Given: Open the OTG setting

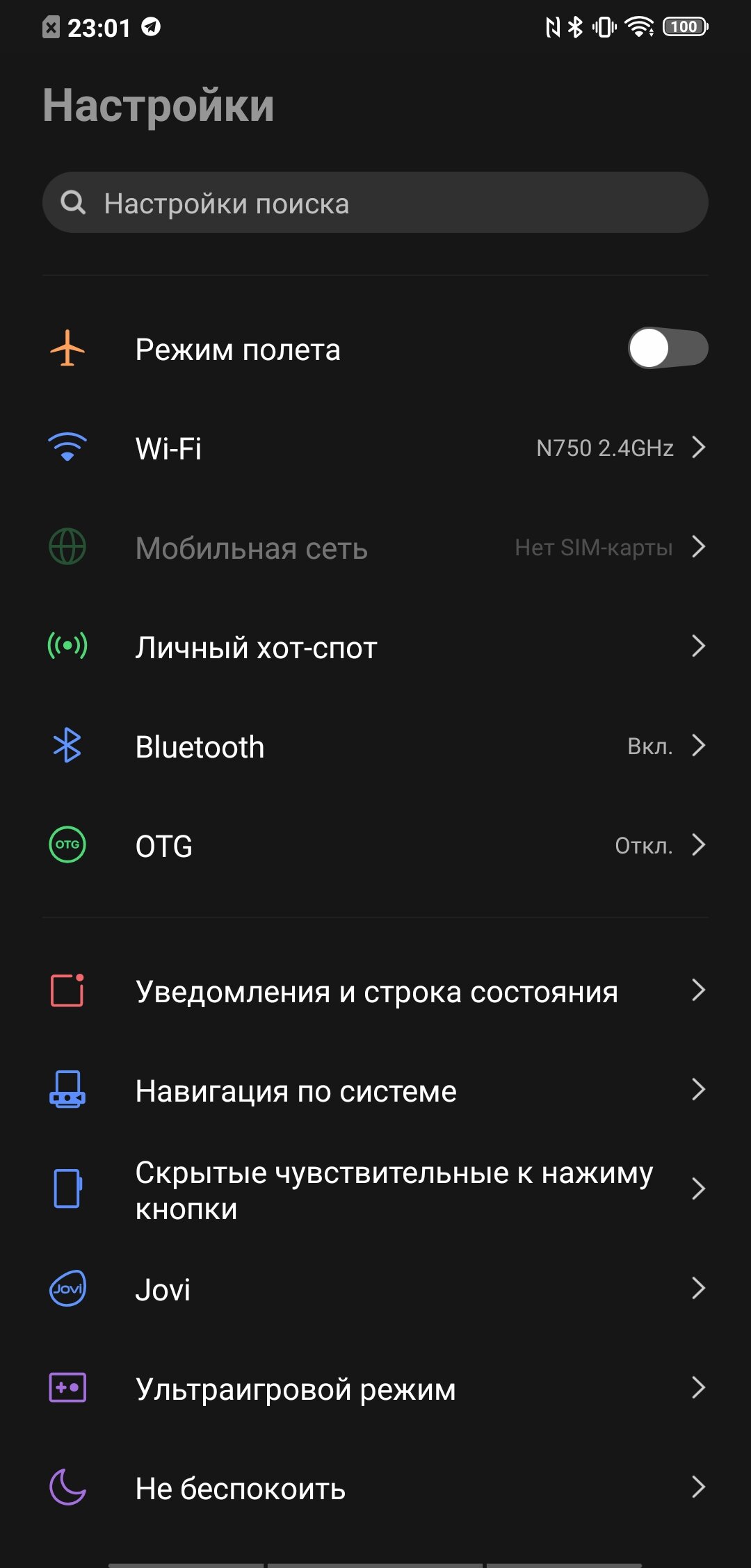Looking at the screenshot, I should click(375, 845).
